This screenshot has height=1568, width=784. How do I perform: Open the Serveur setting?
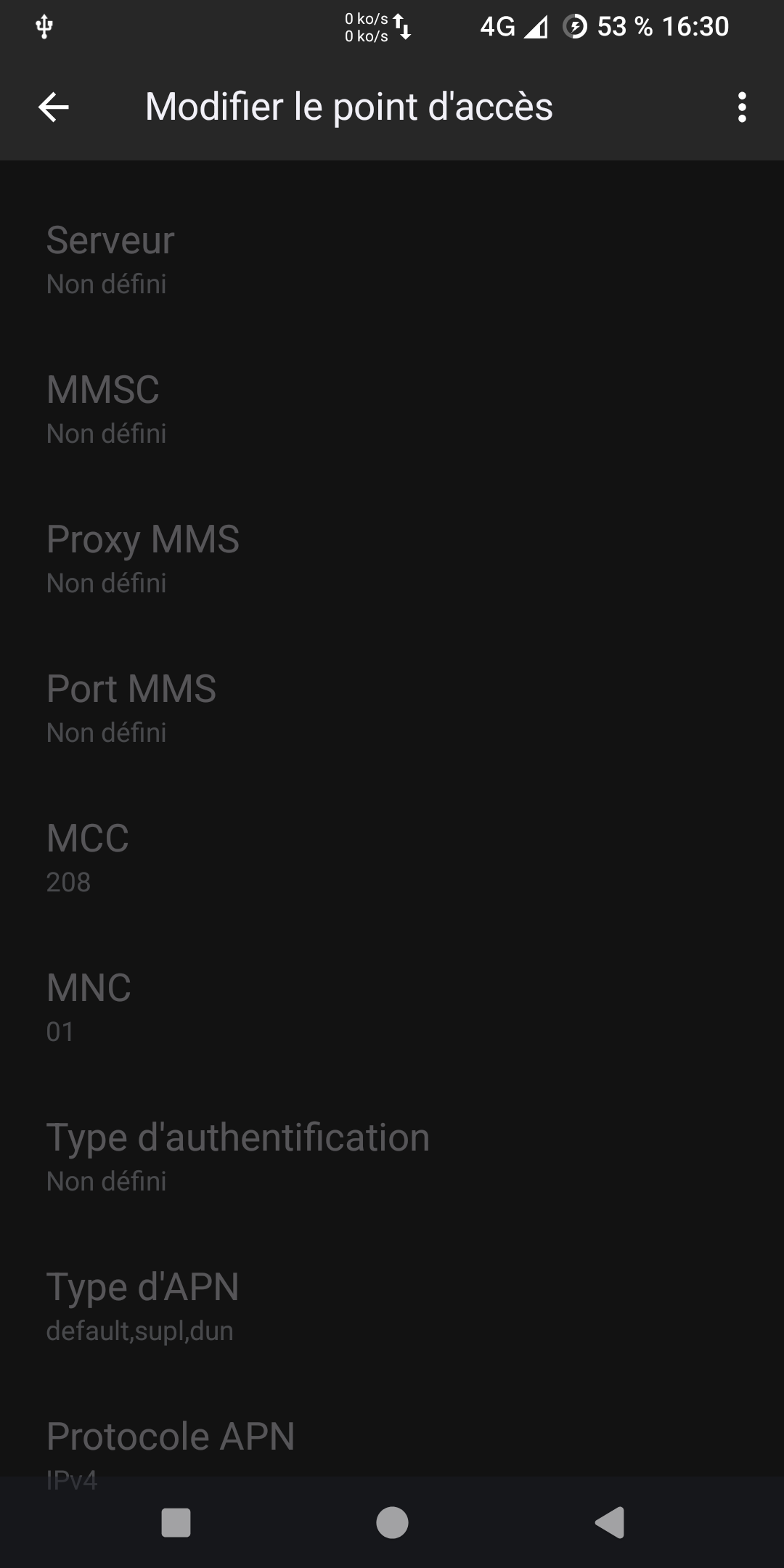tap(392, 260)
